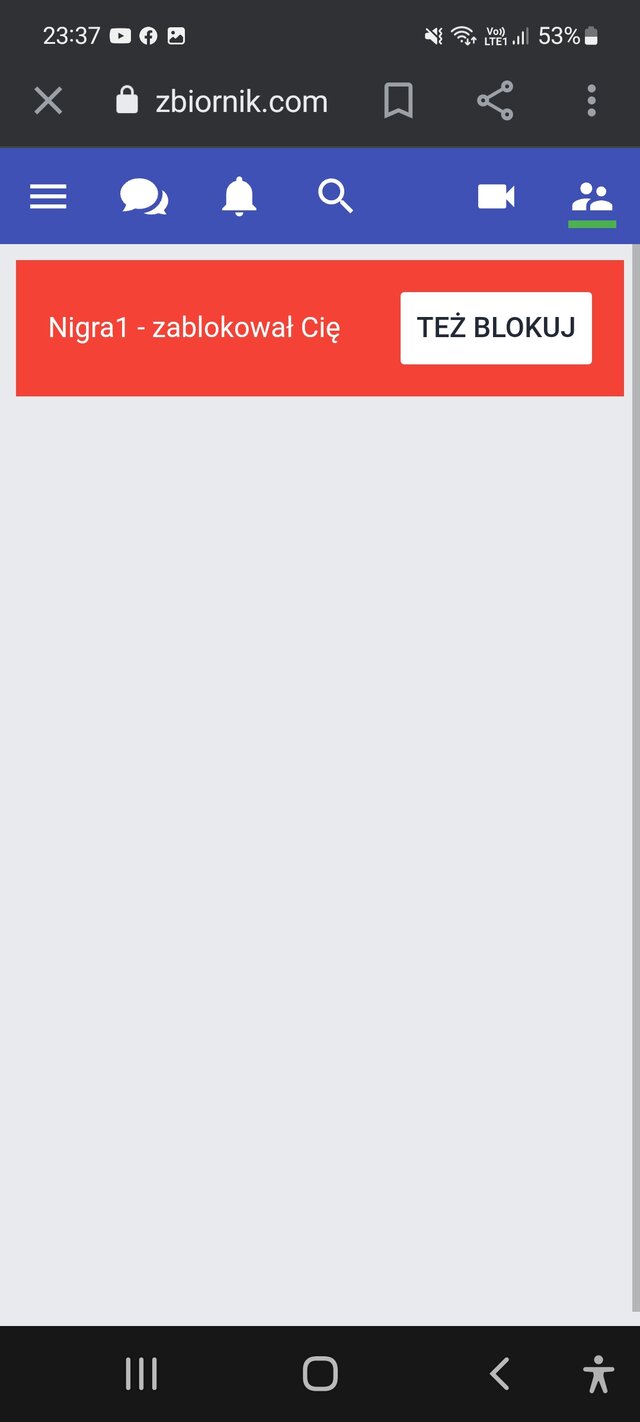
Task: Open the site search
Action: click(336, 197)
